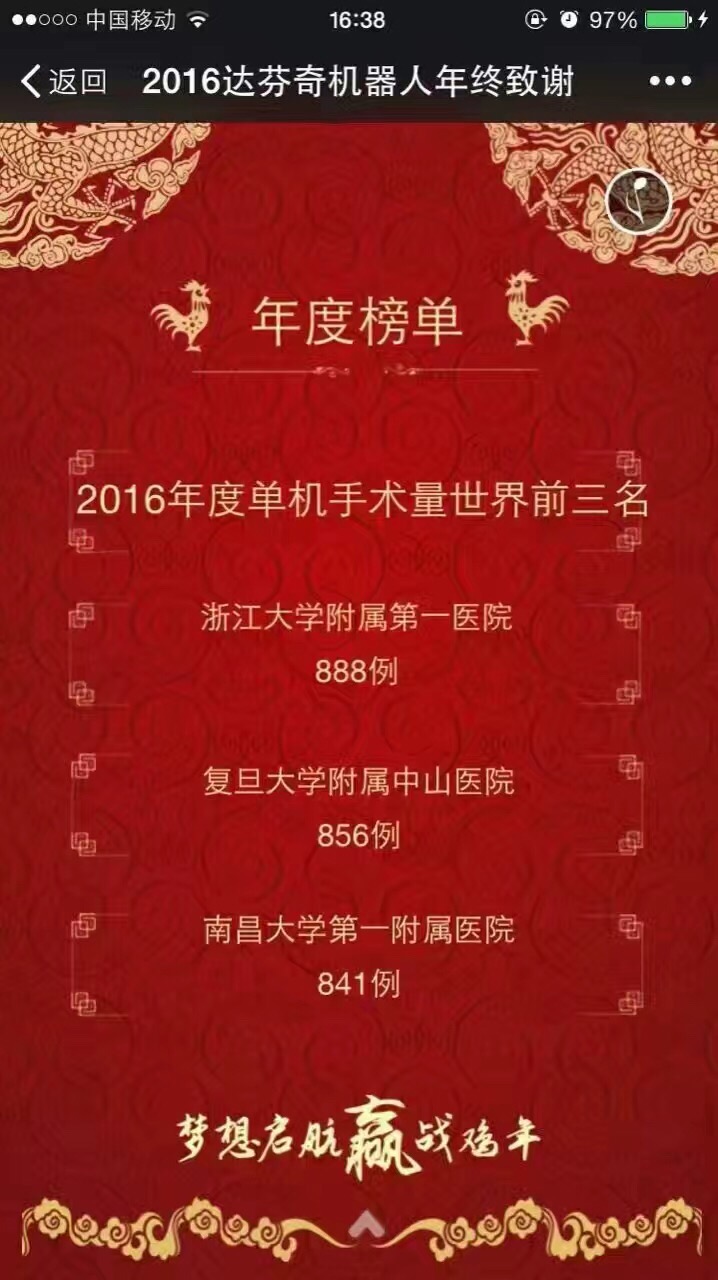Open the three-dot overflow menu
The image size is (718, 1280).
(x=670, y=82)
